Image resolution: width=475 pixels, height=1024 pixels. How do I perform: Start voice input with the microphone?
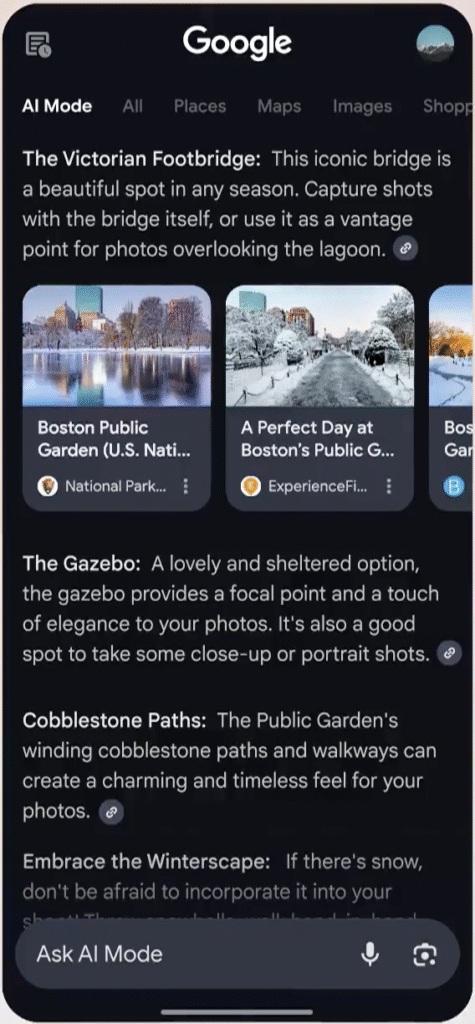(x=370, y=955)
